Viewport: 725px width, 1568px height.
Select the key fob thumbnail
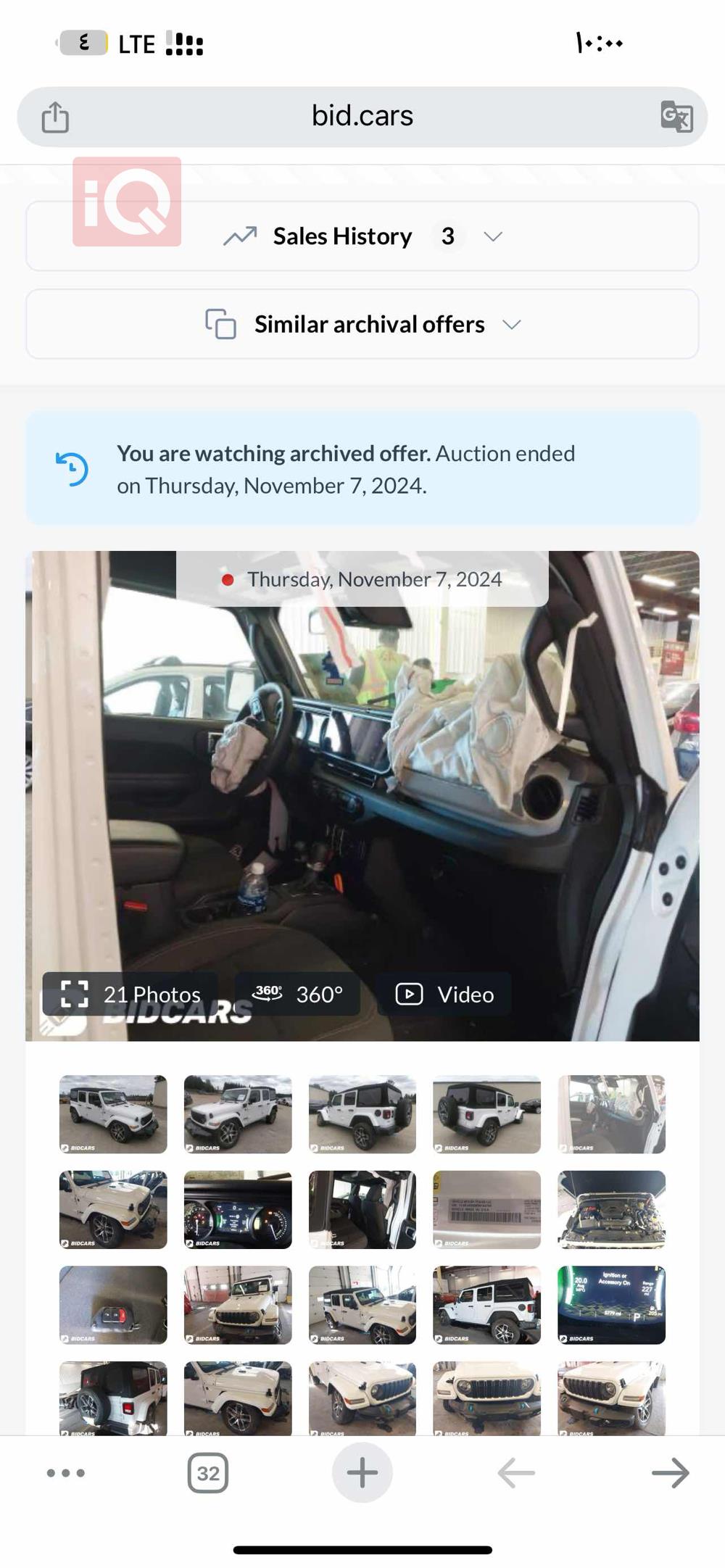tap(113, 1305)
